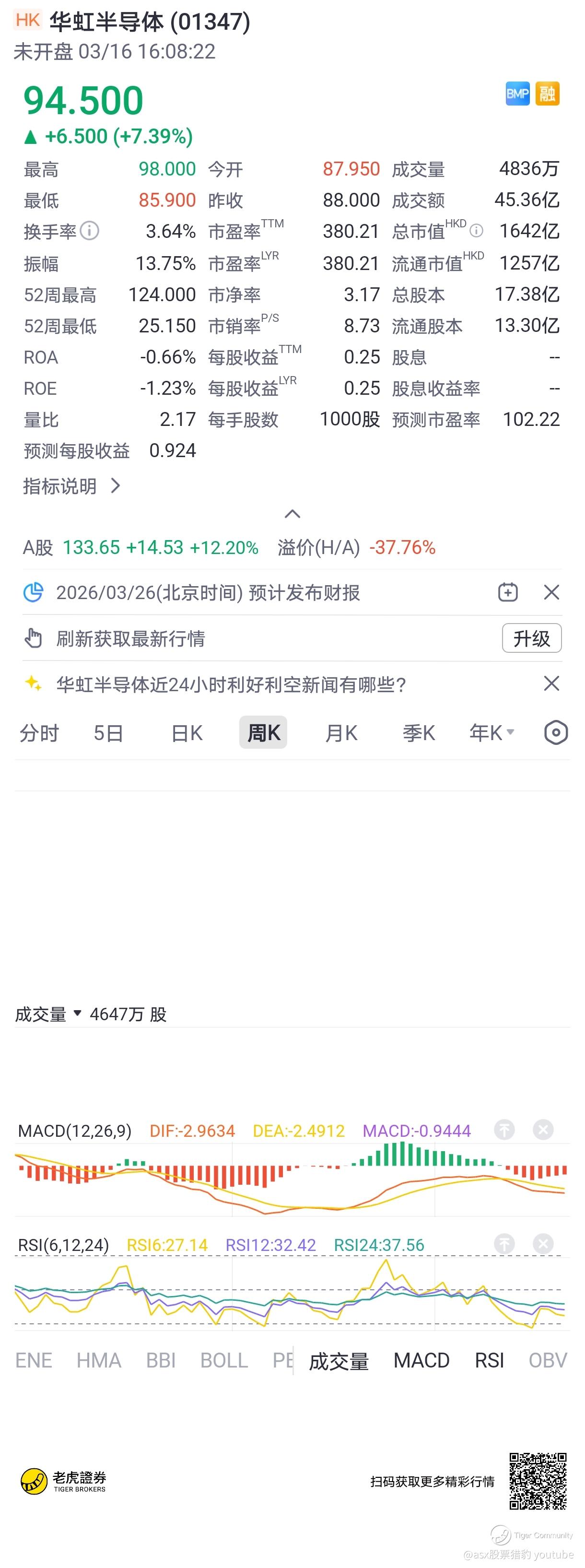Open 华虹半导体 24-hour news question
The height and width of the screenshot is (1568, 585).
coord(231,685)
